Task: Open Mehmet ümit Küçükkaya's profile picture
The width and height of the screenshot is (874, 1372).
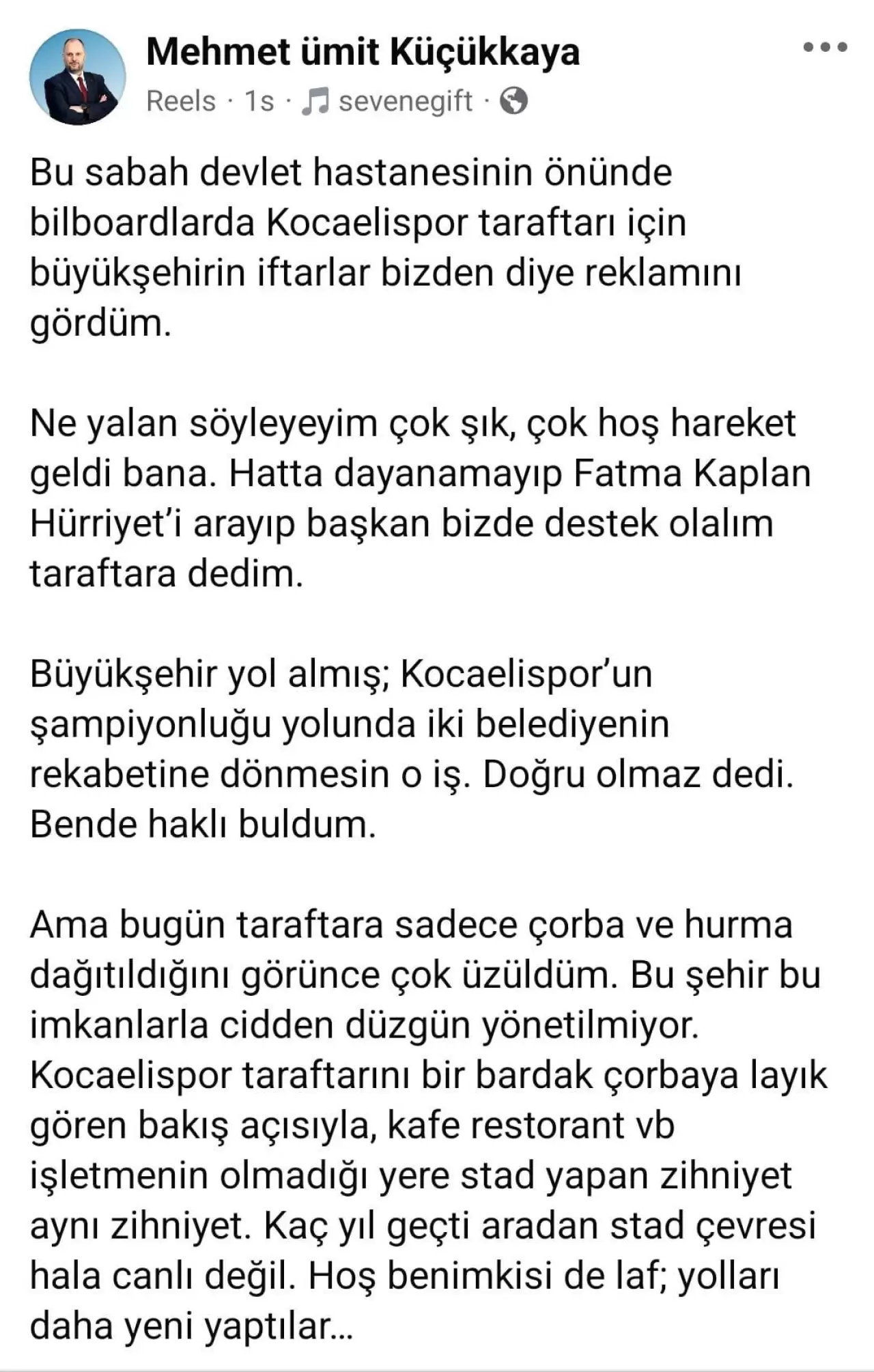Action: 77,77
